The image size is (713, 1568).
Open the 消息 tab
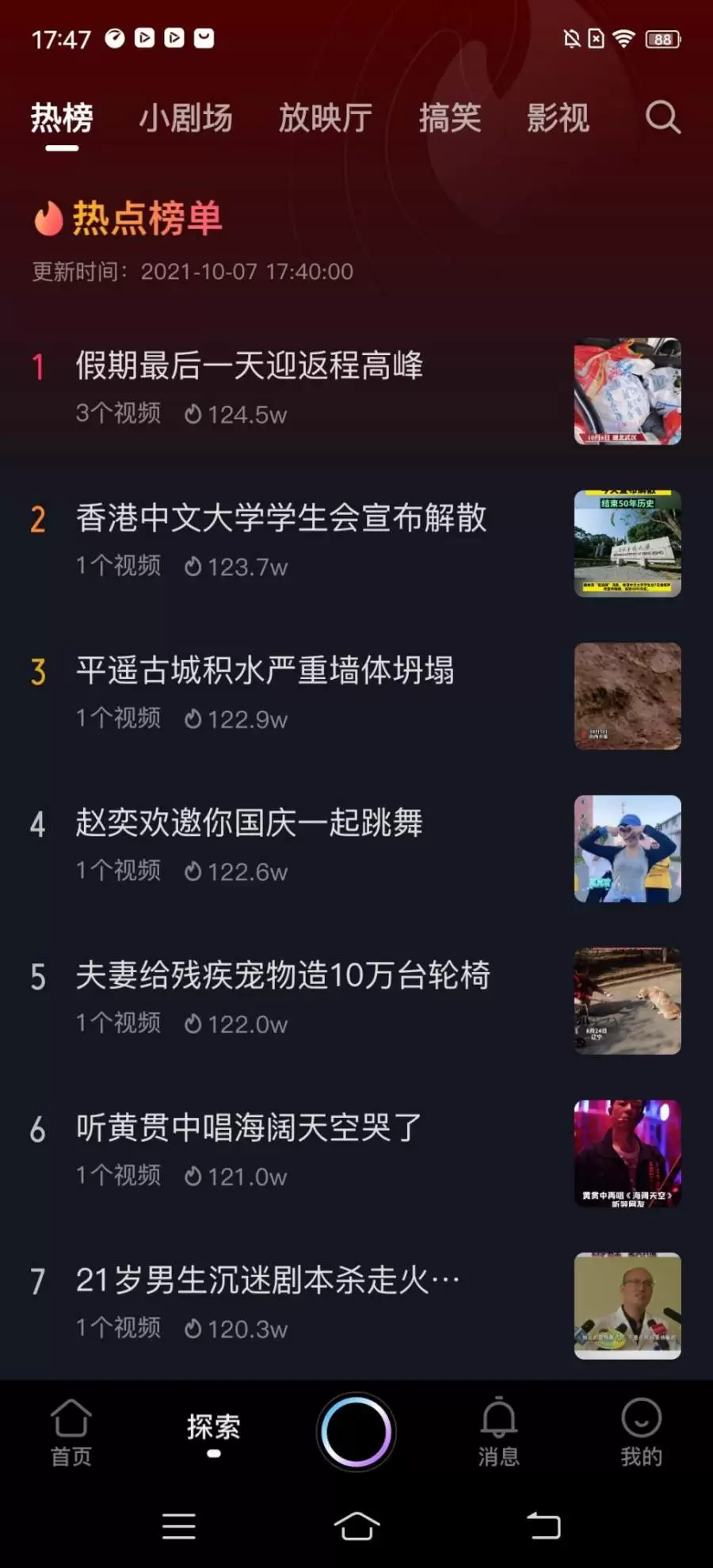coord(498,1433)
